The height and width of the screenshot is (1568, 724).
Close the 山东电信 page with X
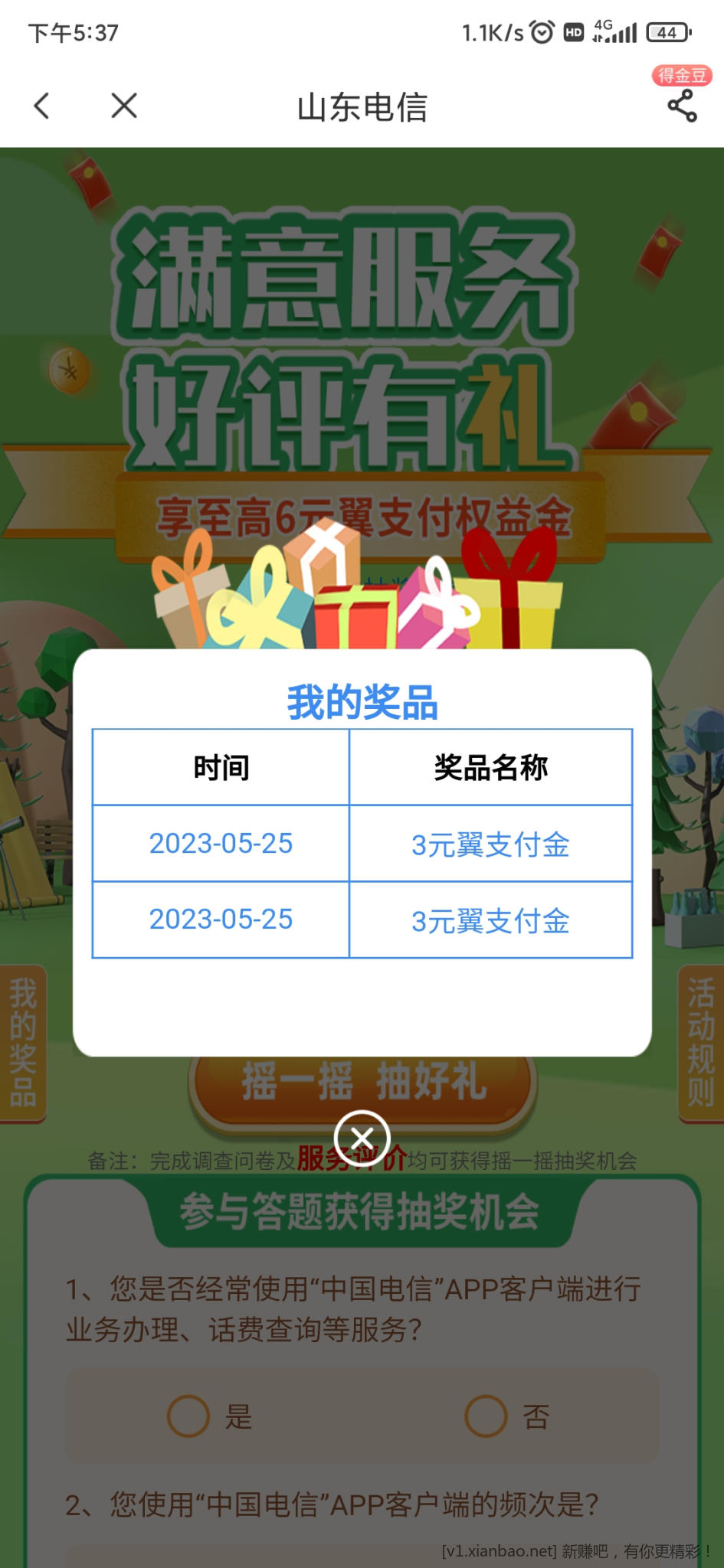click(x=123, y=106)
